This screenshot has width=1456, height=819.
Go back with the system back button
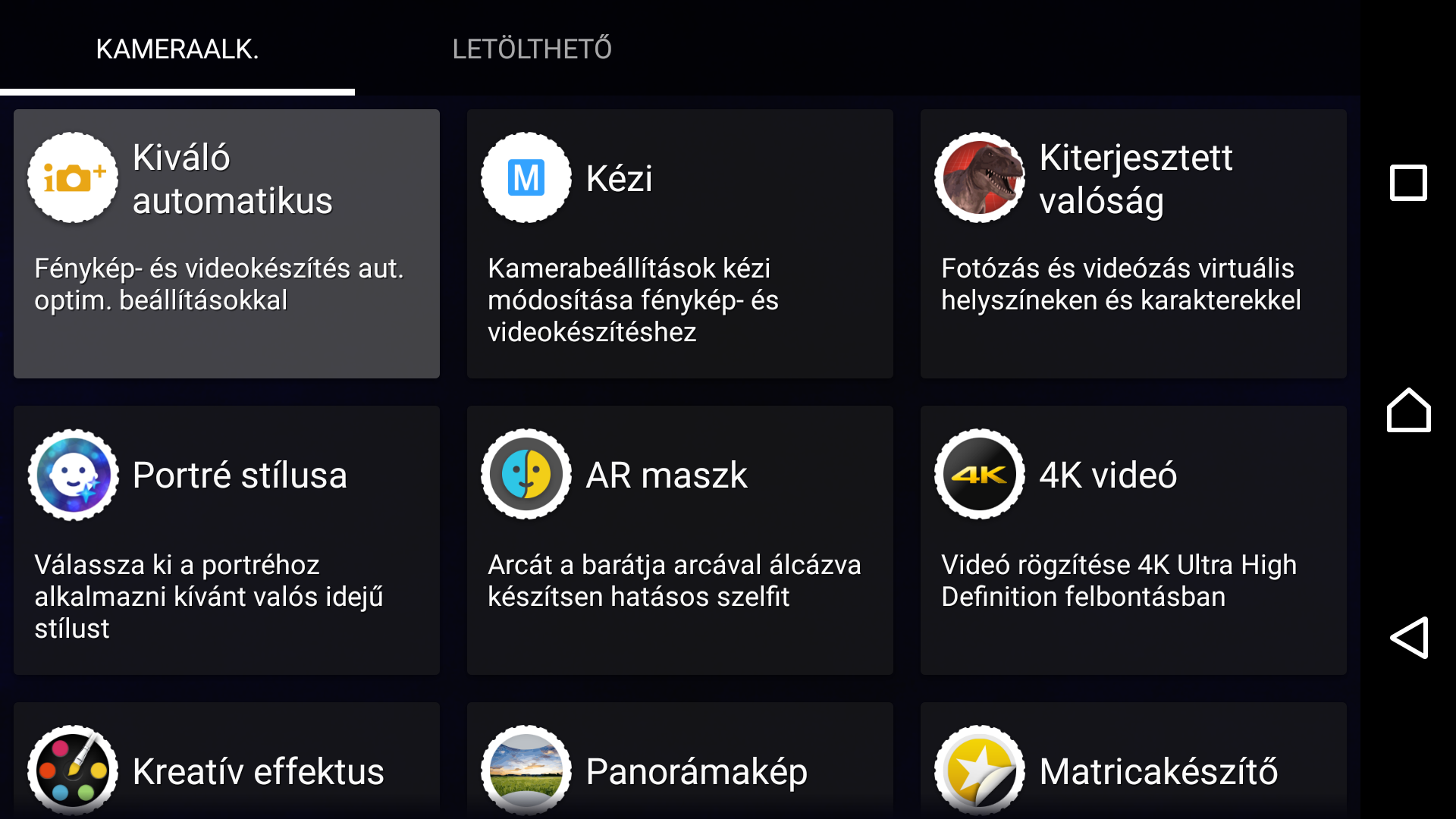click(1409, 637)
